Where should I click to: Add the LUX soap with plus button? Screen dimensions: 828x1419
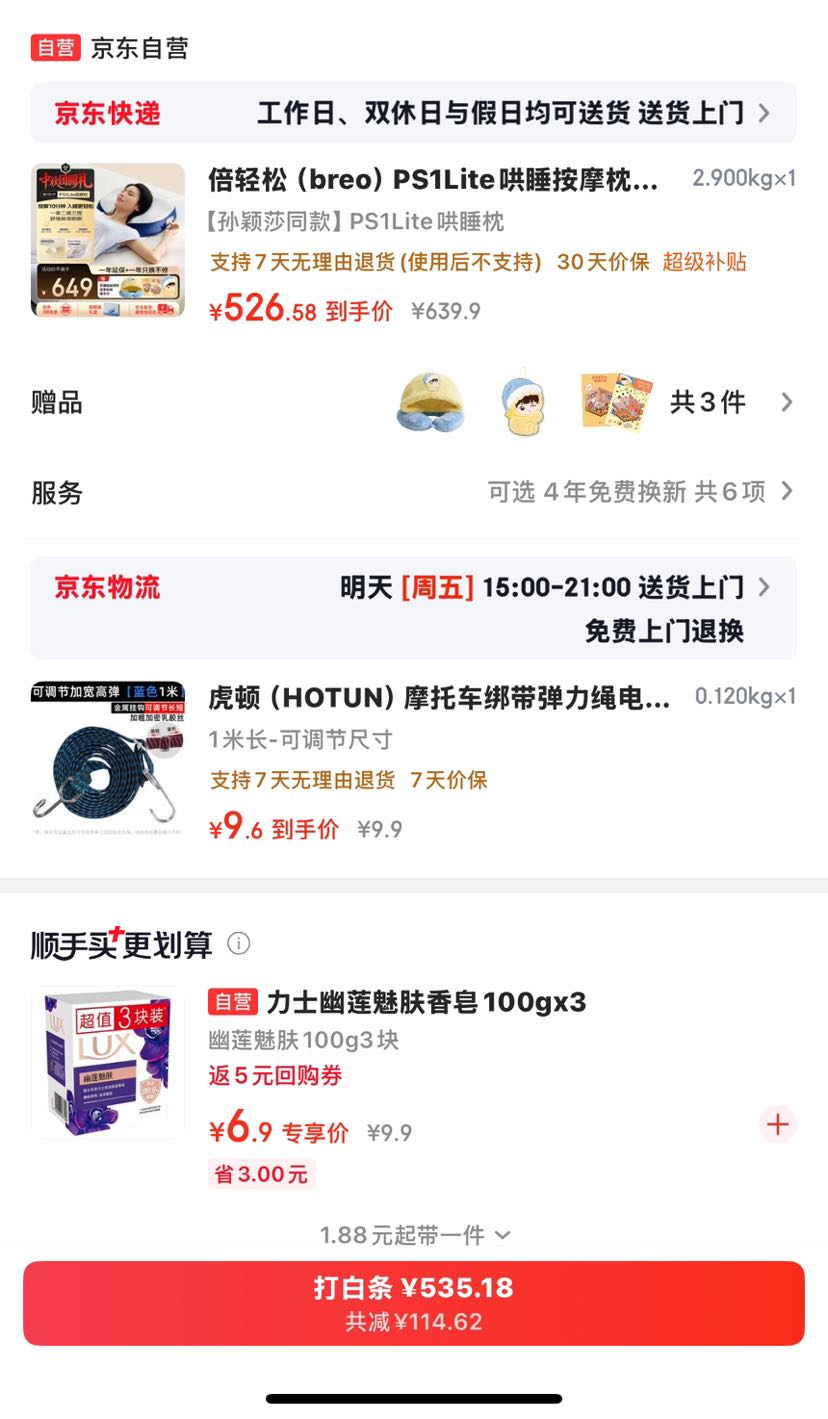click(777, 1124)
